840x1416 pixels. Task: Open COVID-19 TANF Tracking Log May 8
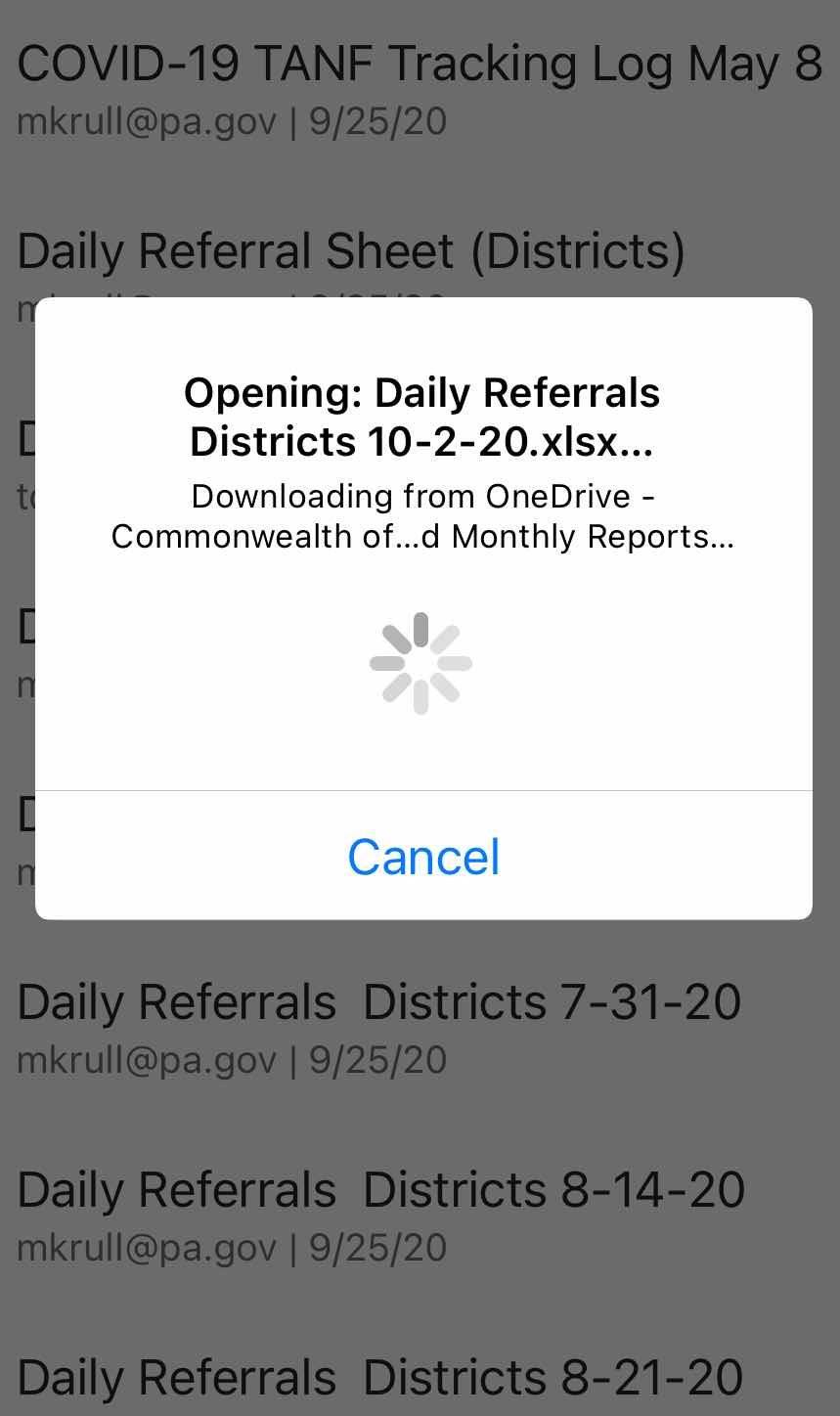point(420,90)
